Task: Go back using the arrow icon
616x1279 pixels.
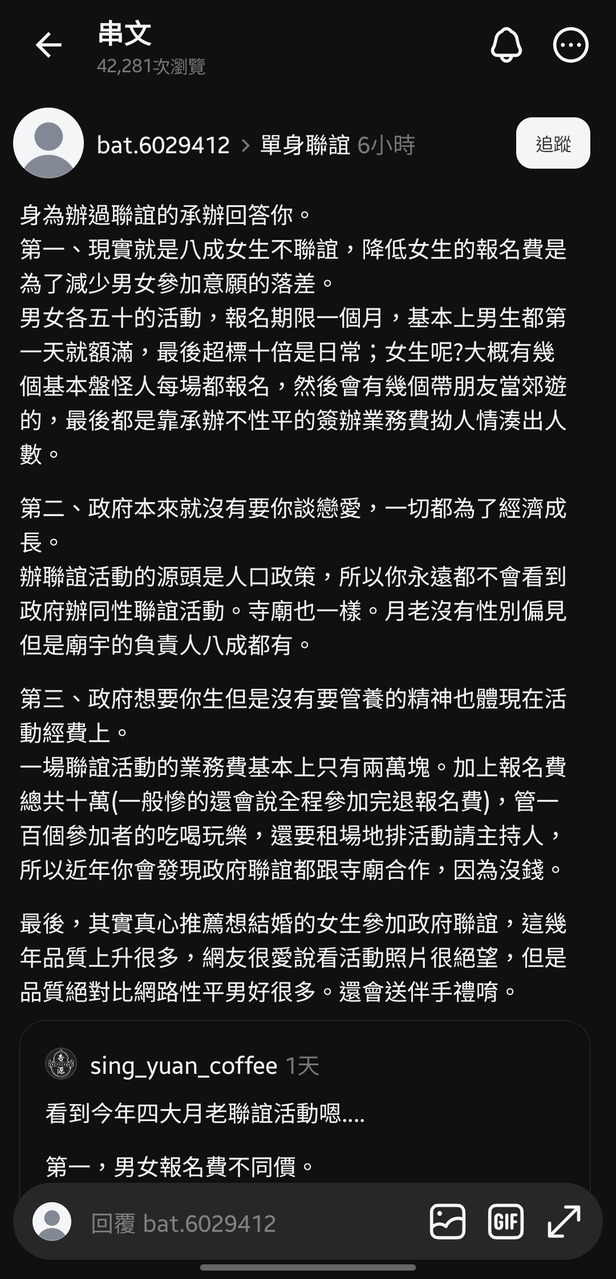Action: tap(48, 45)
